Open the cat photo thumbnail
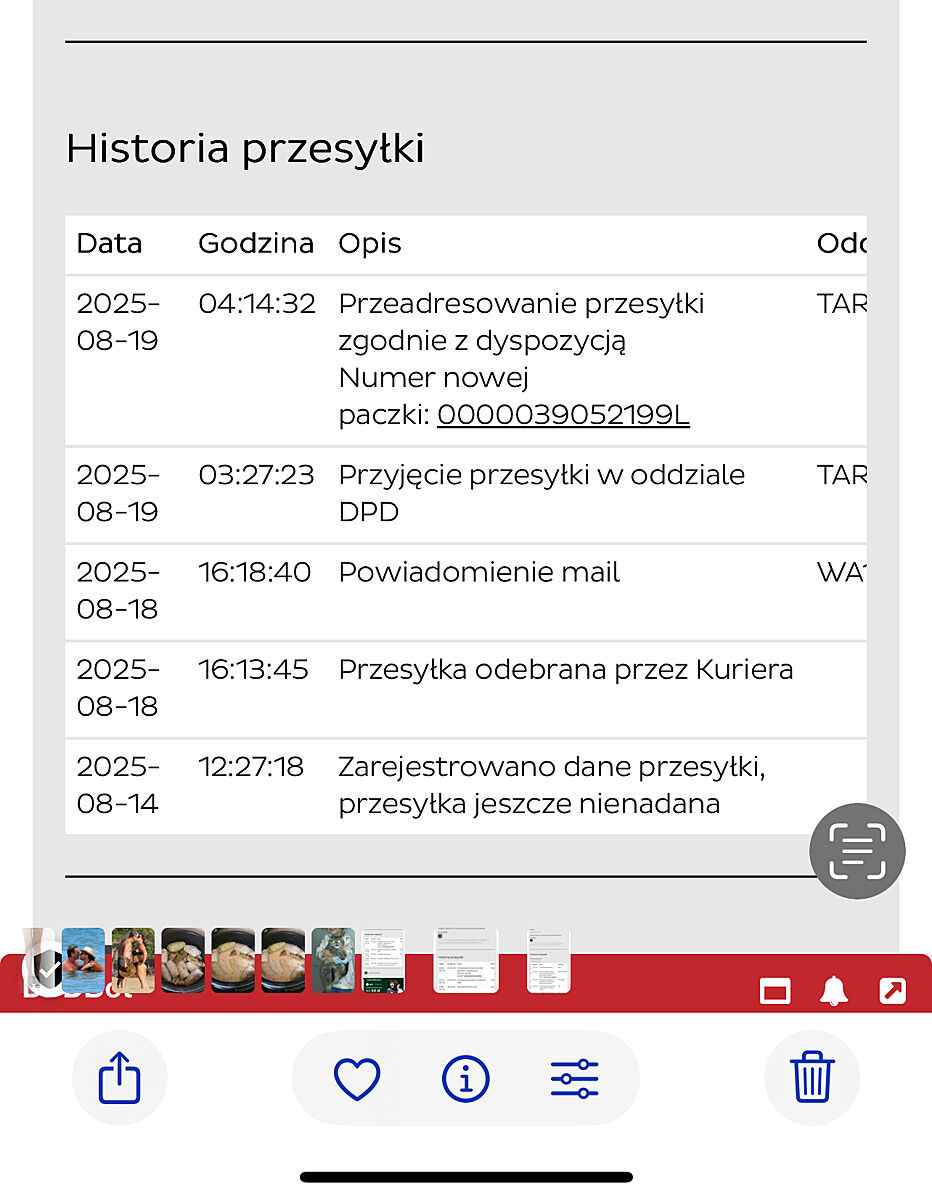 pyautogui.click(x=333, y=960)
